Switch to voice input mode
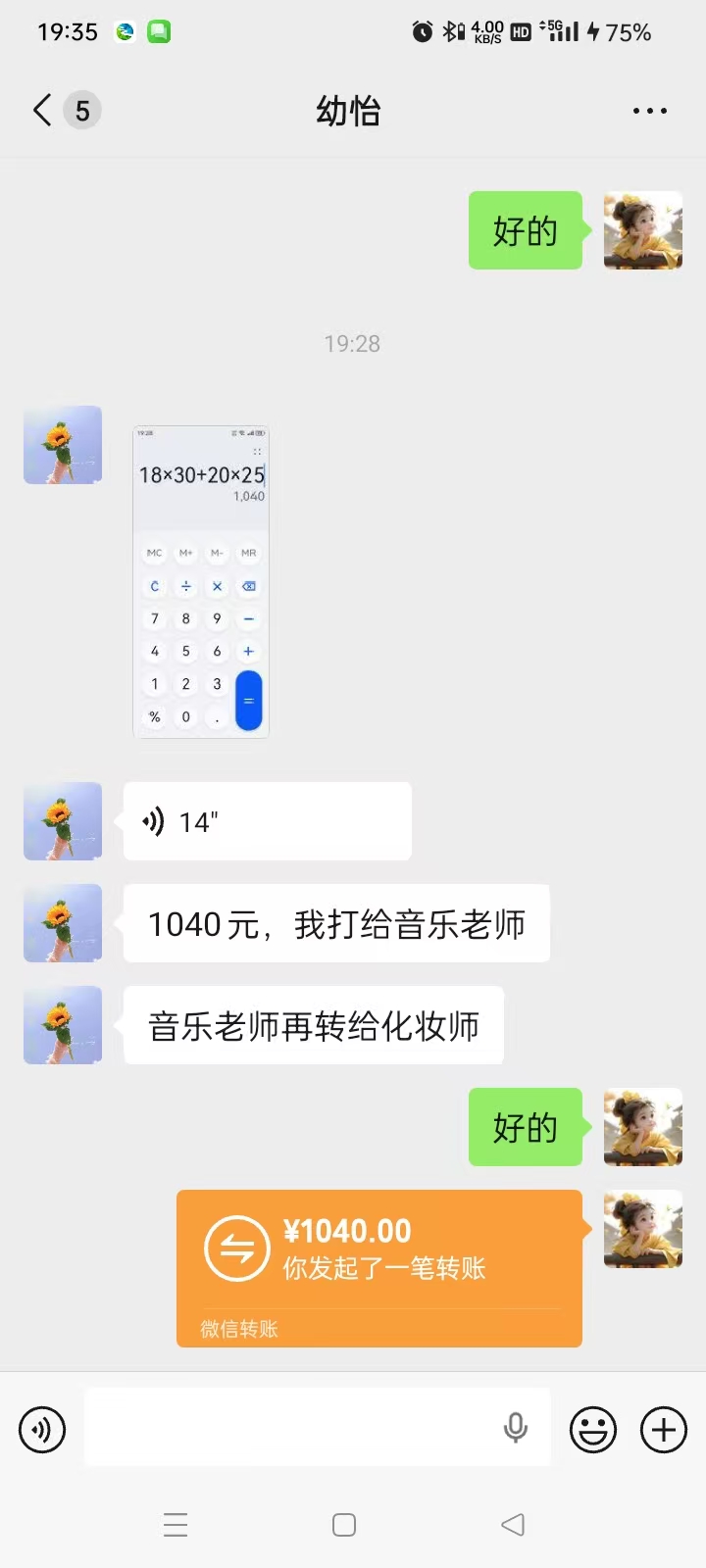706x1568 pixels. tap(42, 1429)
